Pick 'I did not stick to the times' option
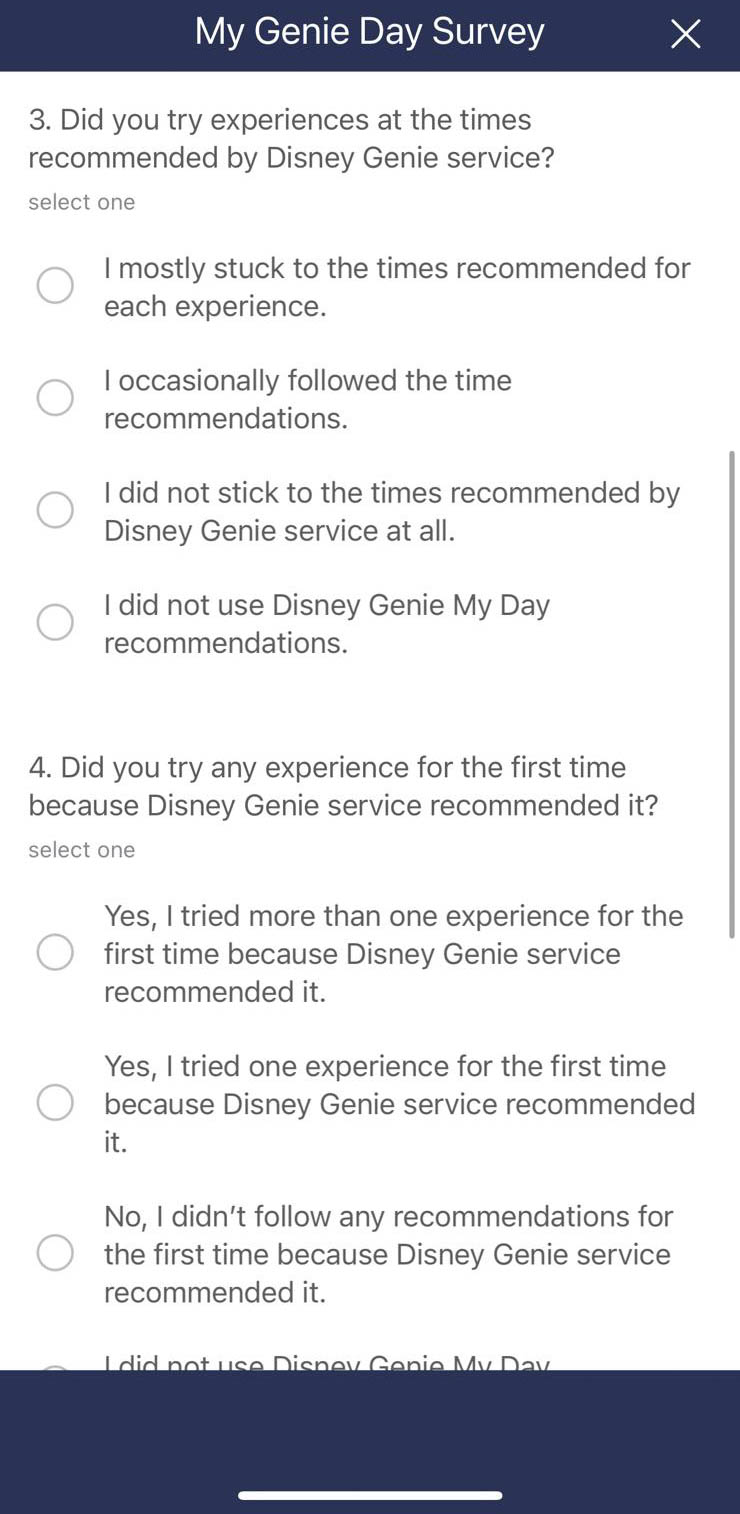 click(55, 510)
